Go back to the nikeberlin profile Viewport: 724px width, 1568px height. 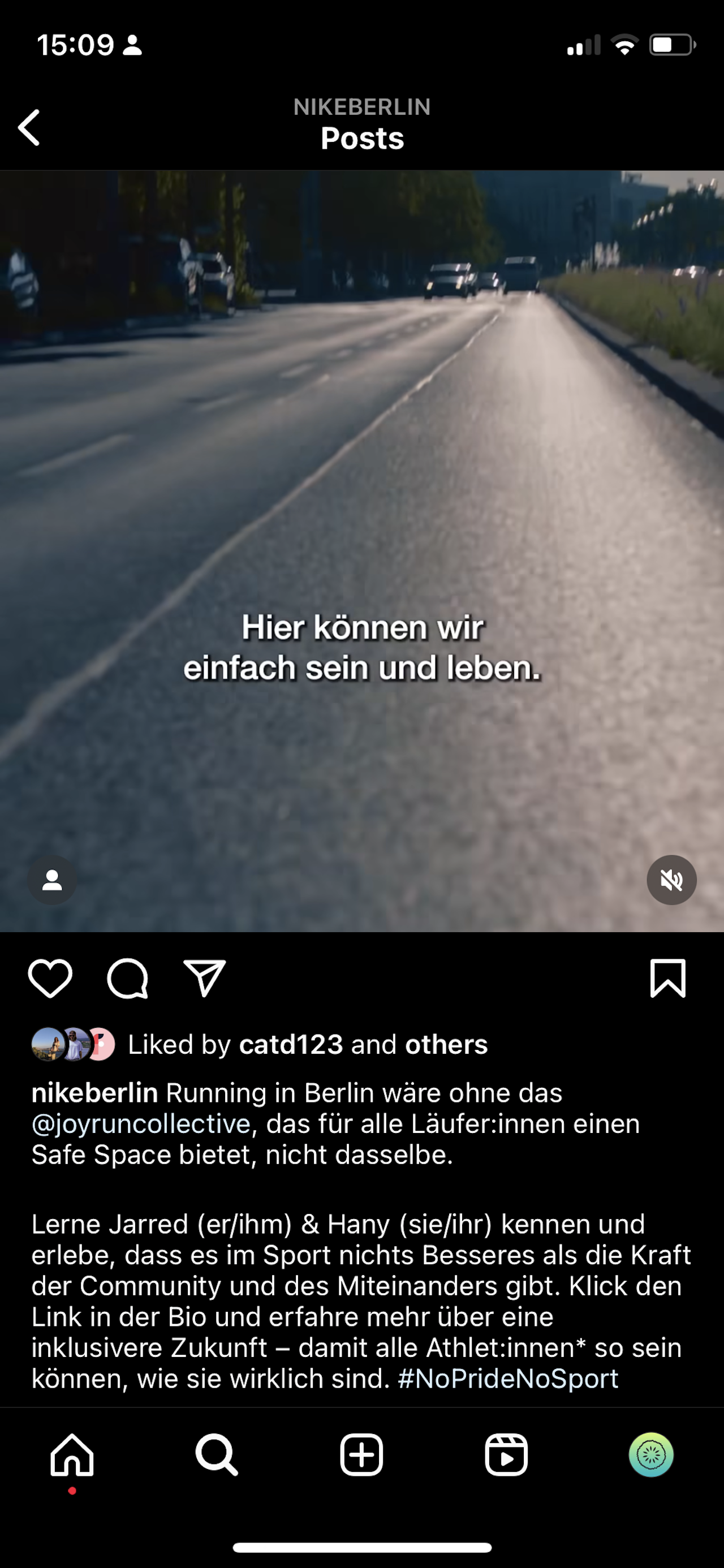tap(29, 128)
